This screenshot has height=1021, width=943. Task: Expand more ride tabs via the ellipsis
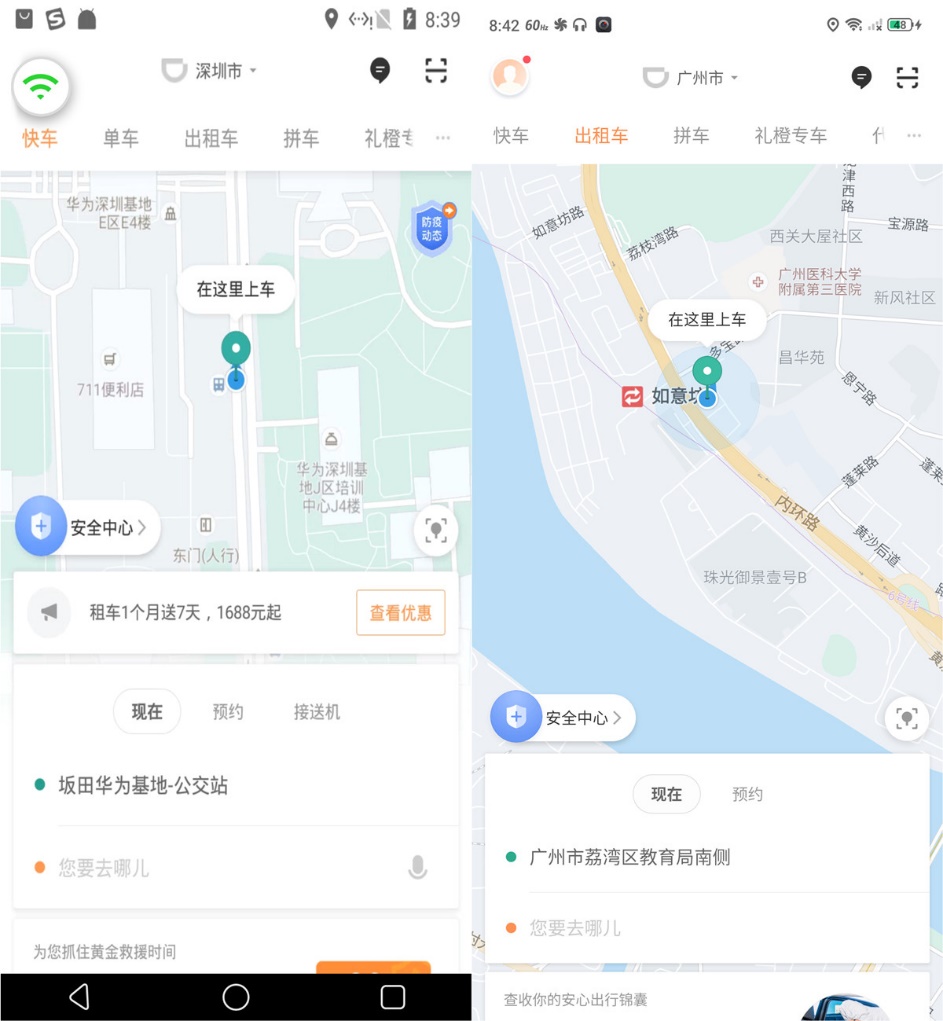coord(443,139)
